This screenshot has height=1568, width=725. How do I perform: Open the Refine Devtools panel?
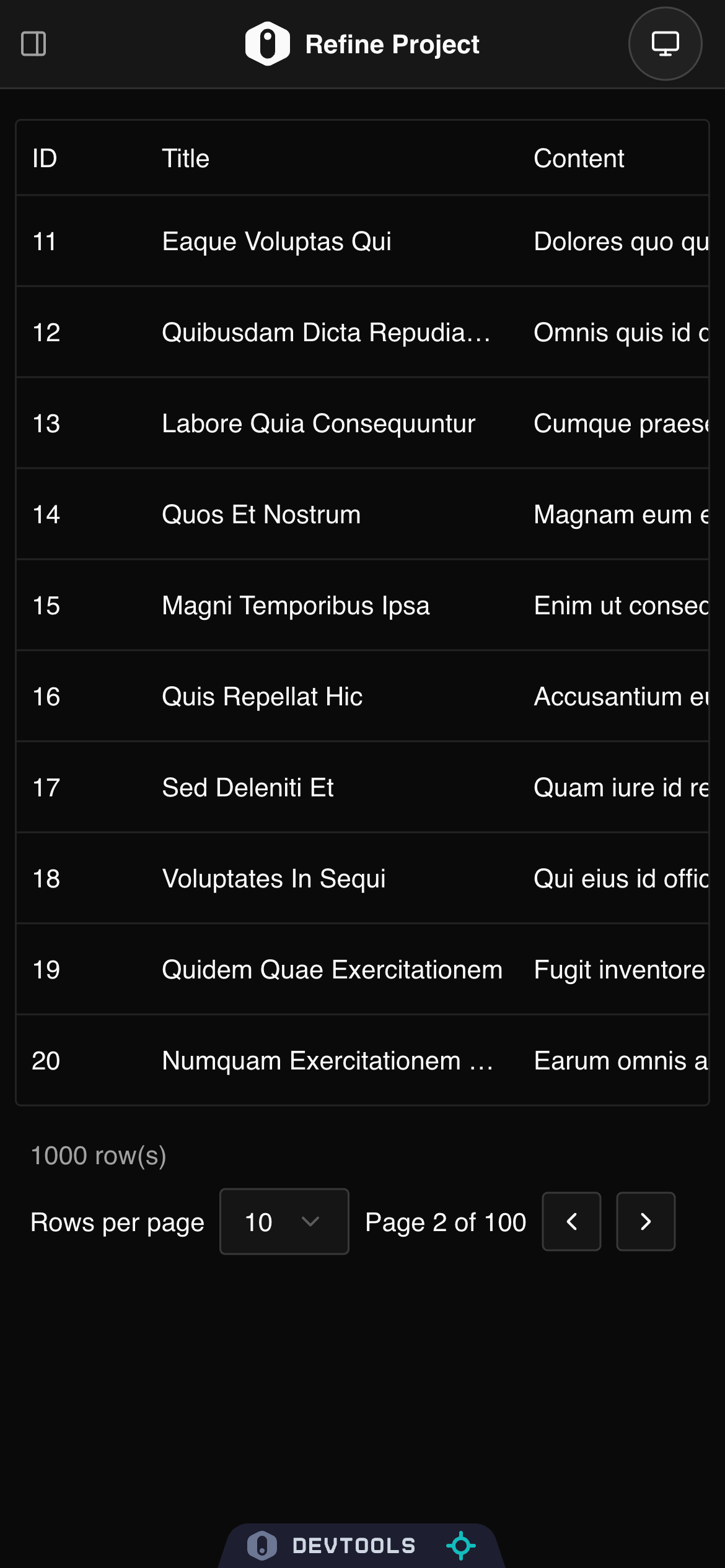(354, 1546)
